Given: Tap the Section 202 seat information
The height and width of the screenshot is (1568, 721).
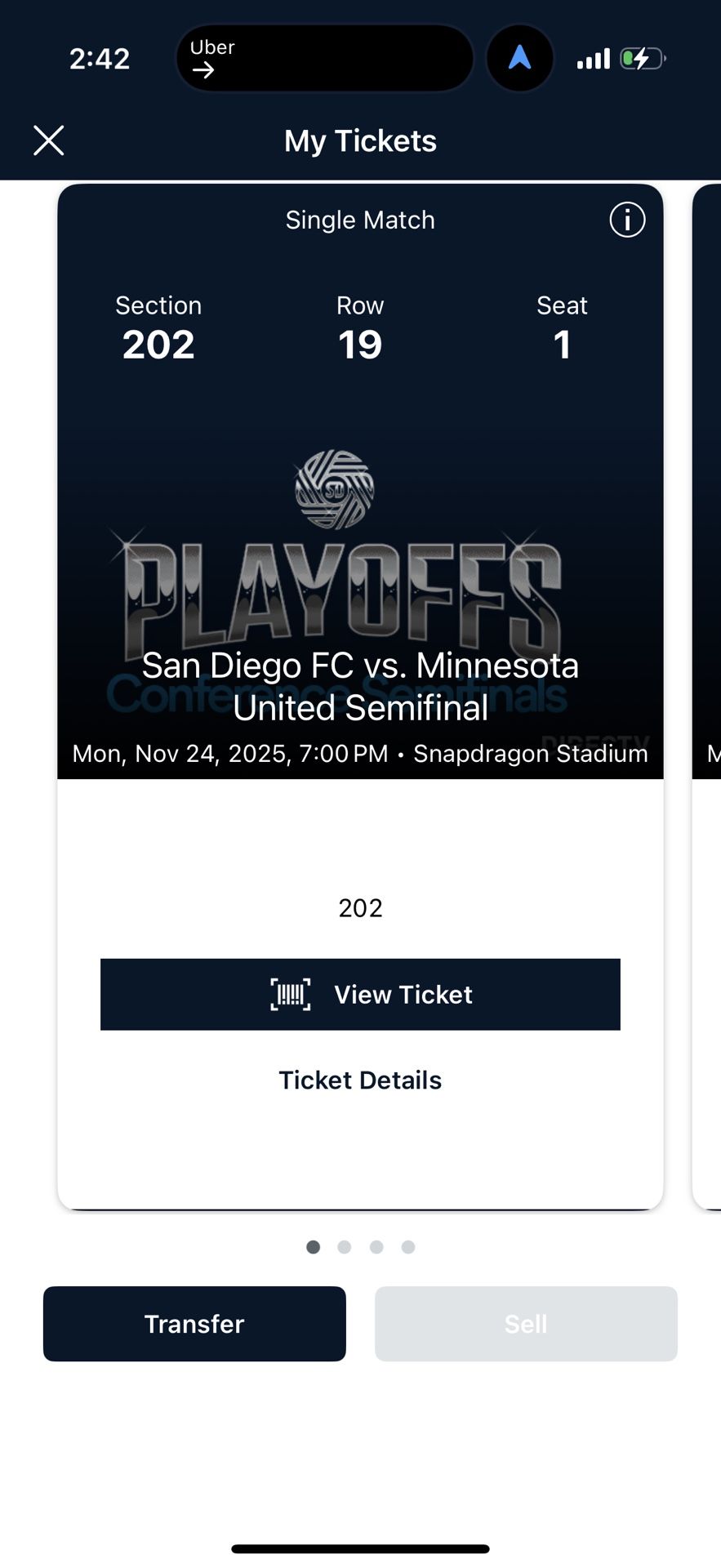Looking at the screenshot, I should tap(158, 327).
